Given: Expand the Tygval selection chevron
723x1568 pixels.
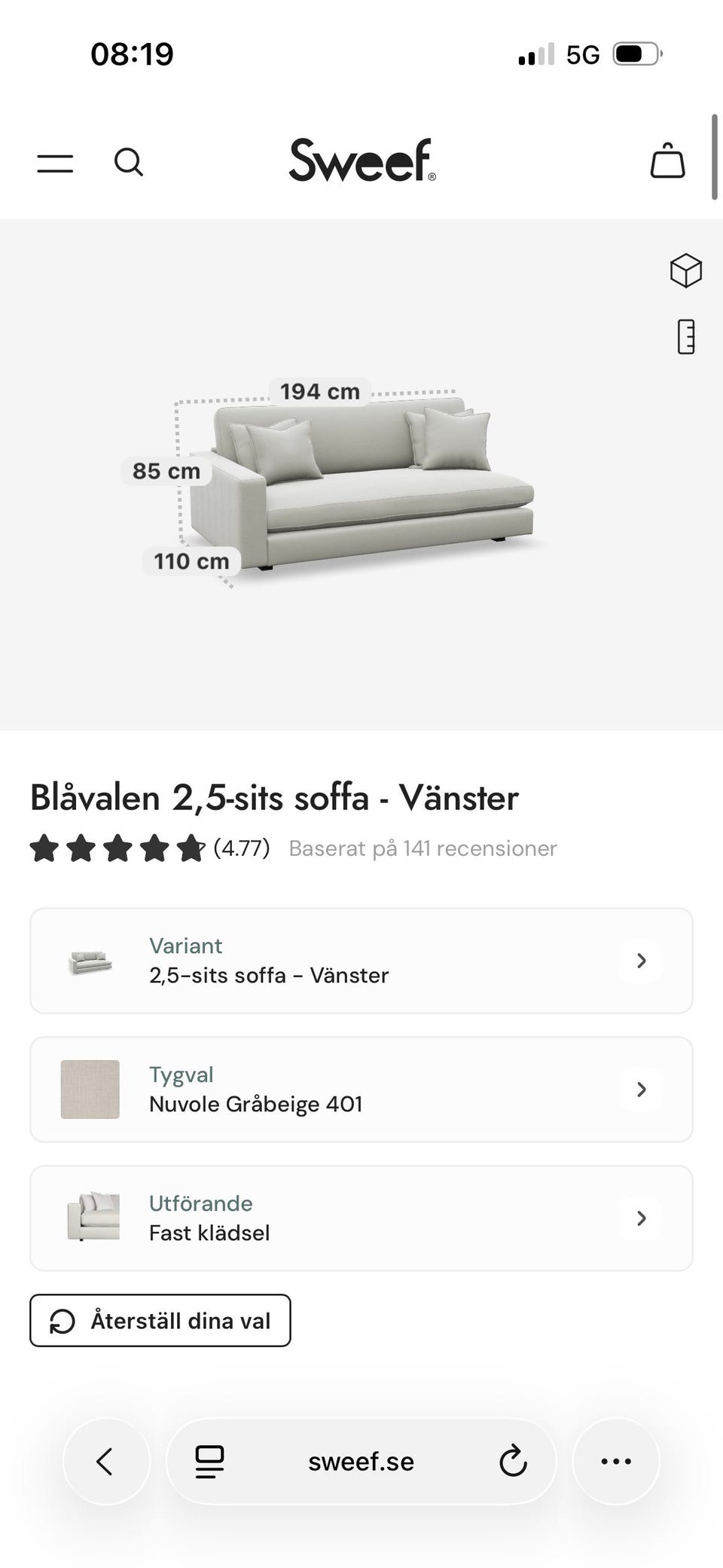Looking at the screenshot, I should pos(640,1090).
